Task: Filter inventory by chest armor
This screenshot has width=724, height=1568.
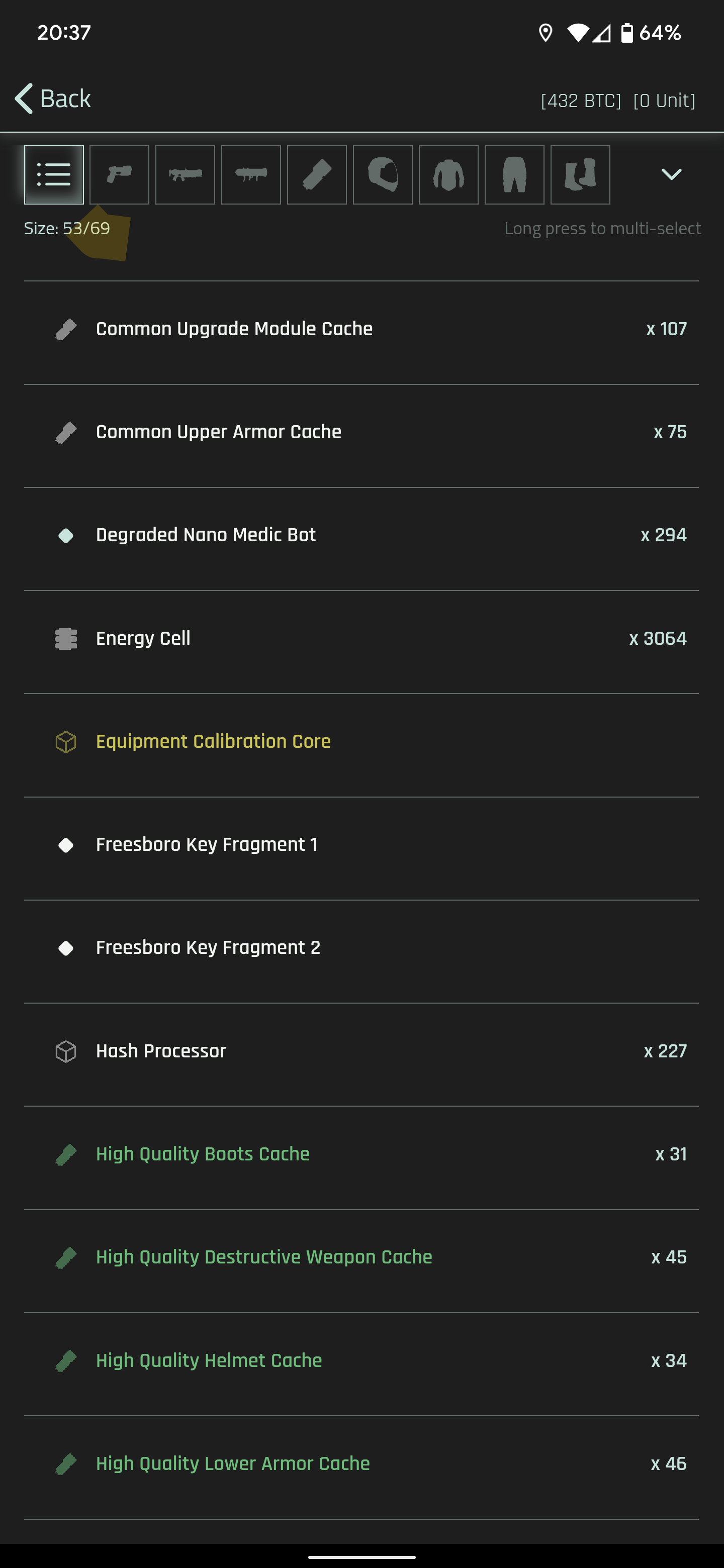Action: point(448,175)
